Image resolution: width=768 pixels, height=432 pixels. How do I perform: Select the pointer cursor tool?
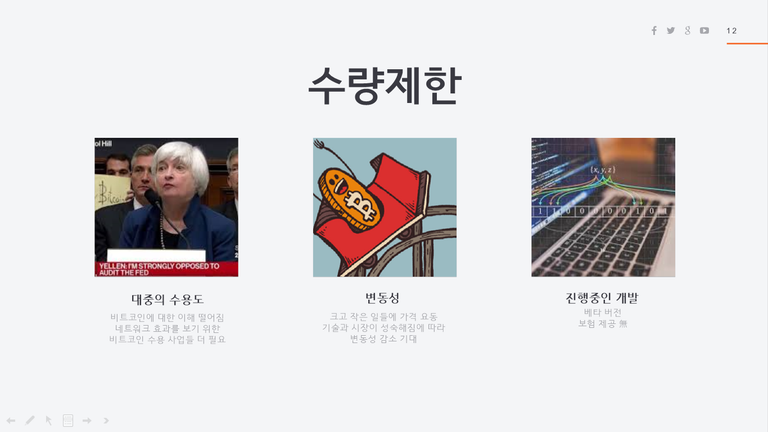tap(49, 421)
